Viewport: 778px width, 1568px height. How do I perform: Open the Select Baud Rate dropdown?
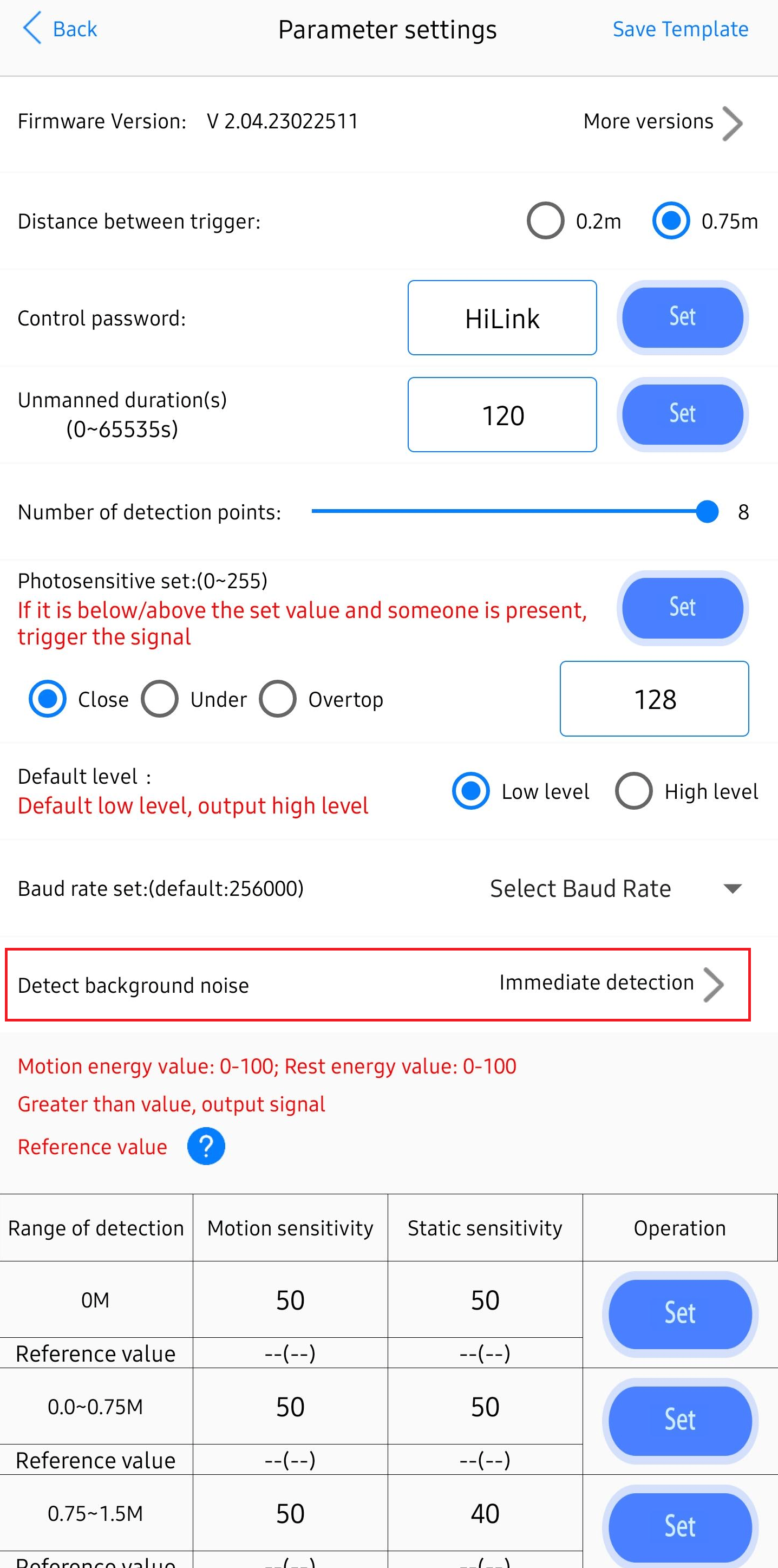point(615,889)
